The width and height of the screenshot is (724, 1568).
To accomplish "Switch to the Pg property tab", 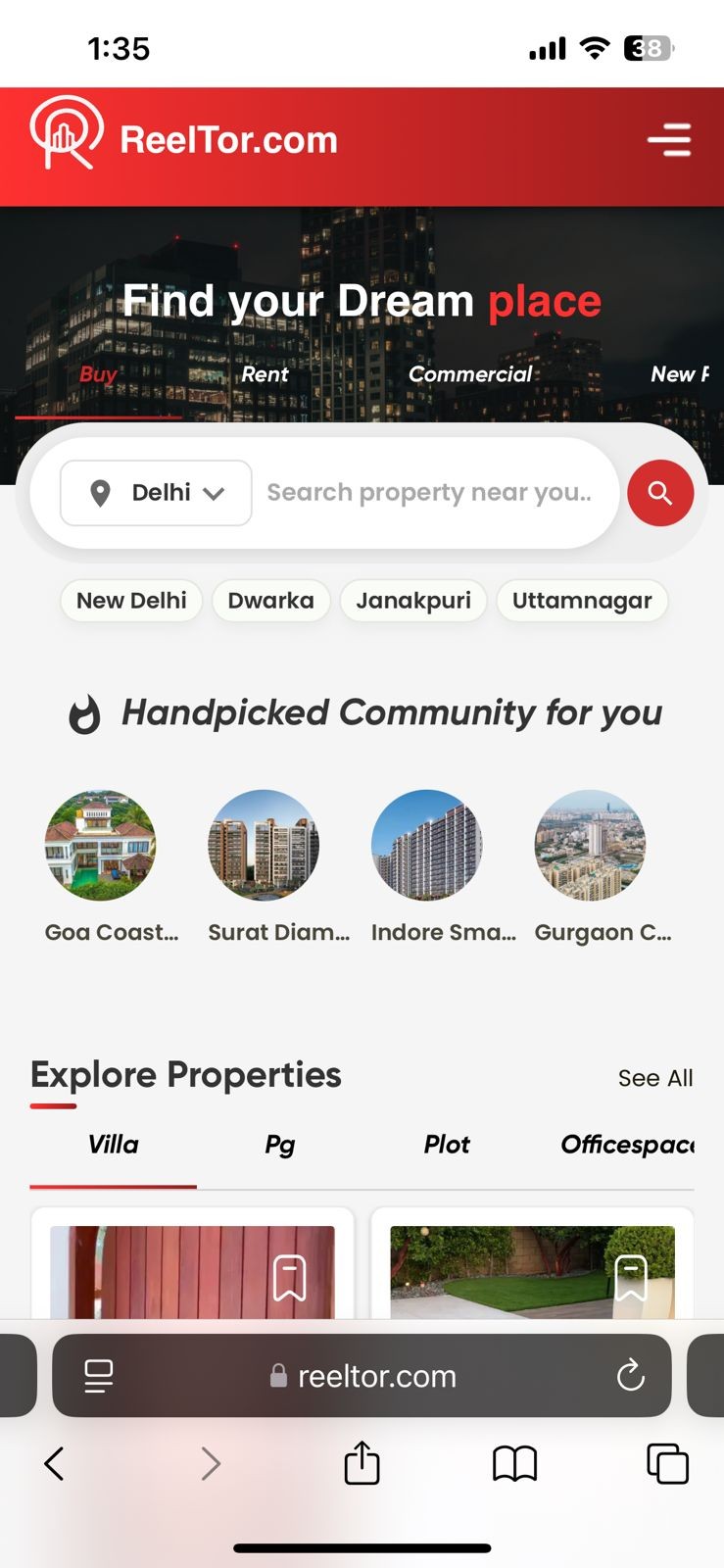I will [x=279, y=1145].
